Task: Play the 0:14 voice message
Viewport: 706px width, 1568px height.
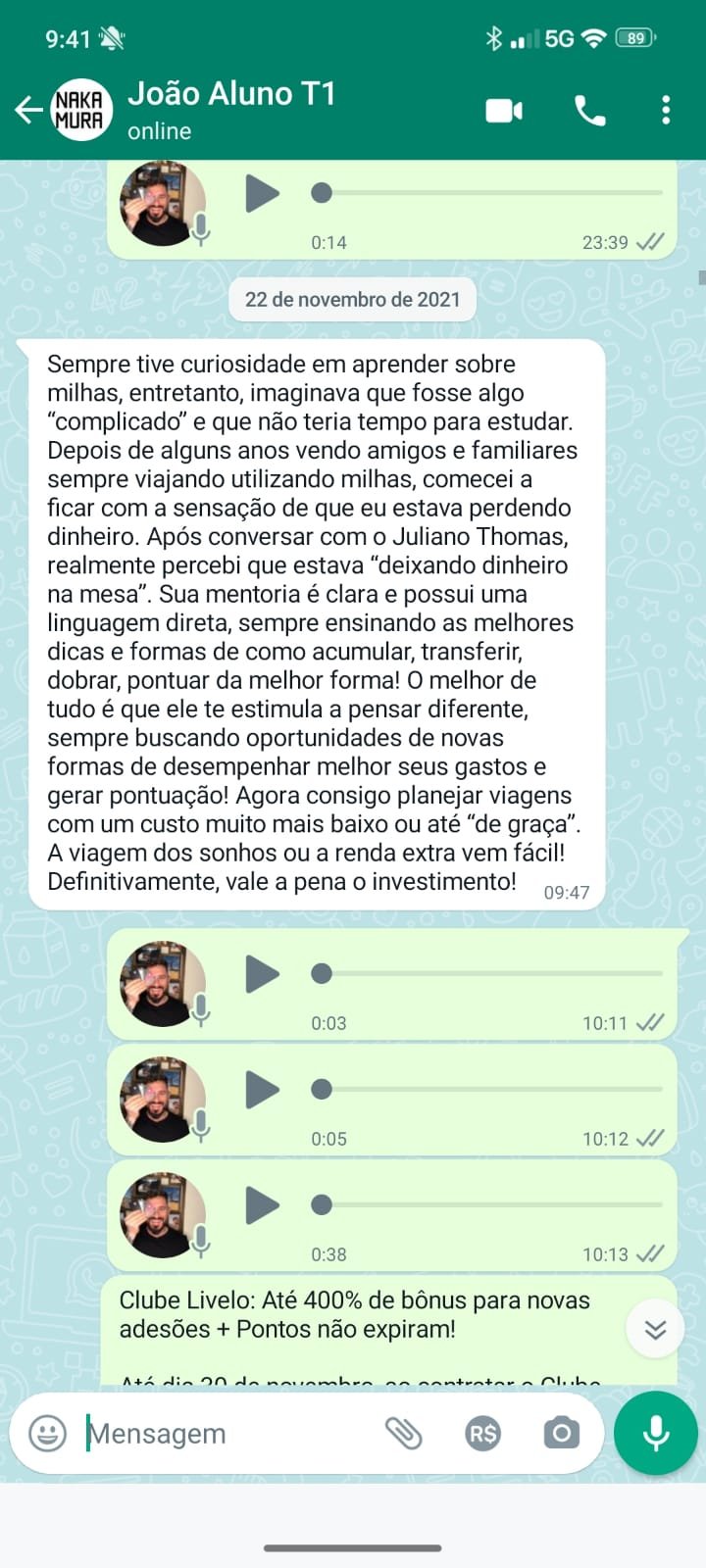Action: coord(262,193)
